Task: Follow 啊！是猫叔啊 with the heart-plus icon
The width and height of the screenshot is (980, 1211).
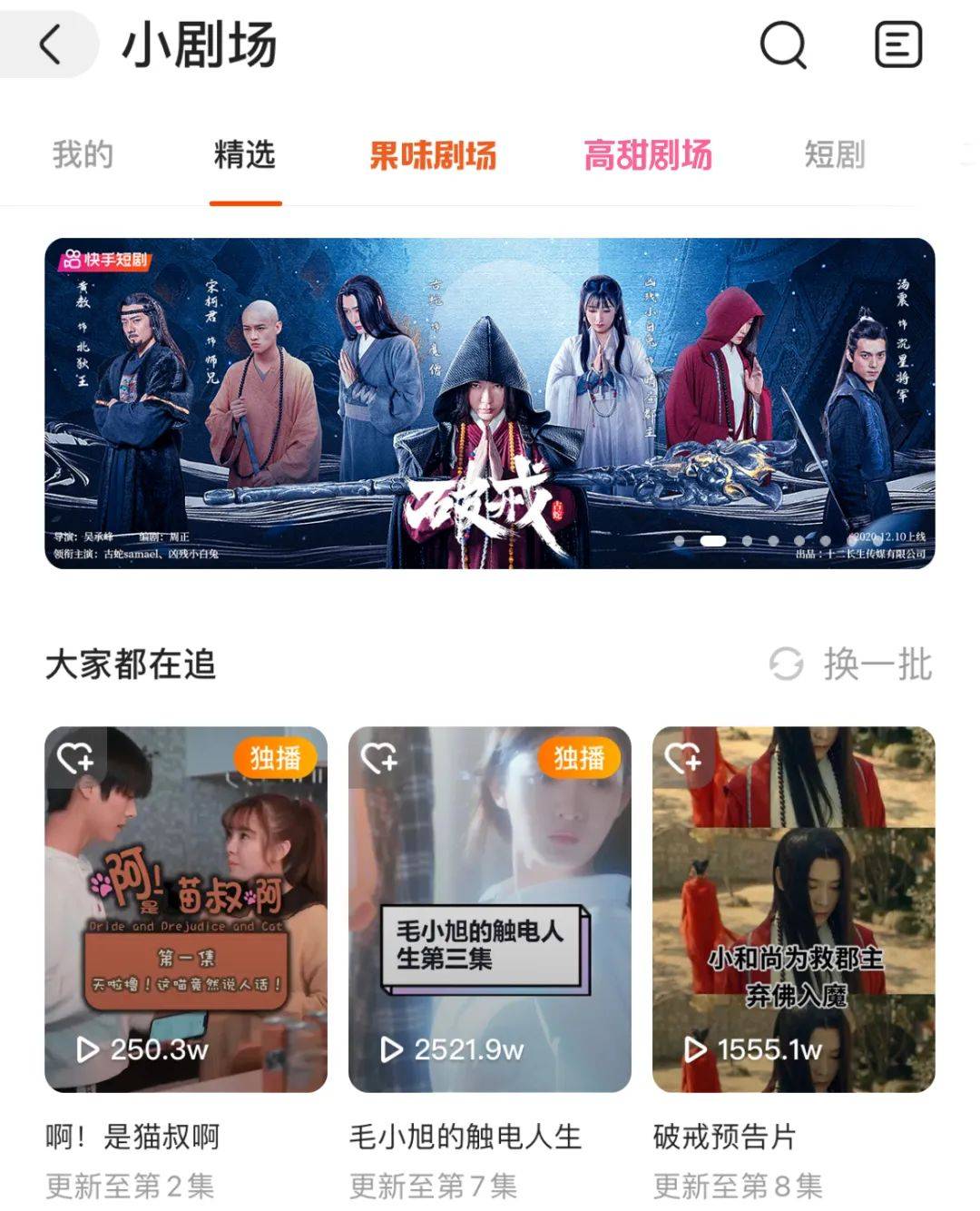Action: point(75,757)
